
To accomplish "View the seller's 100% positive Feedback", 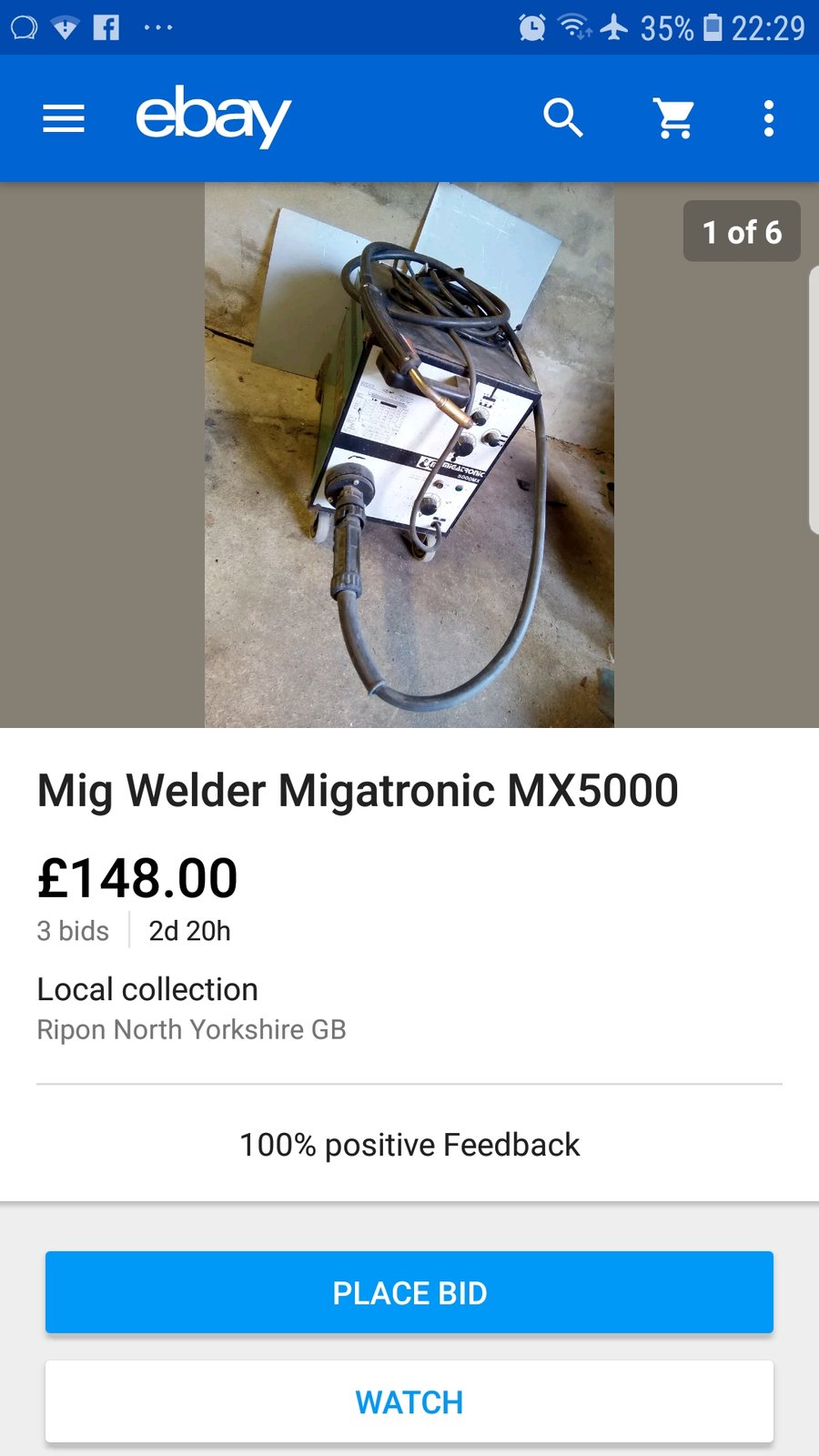I will coord(409,1145).
